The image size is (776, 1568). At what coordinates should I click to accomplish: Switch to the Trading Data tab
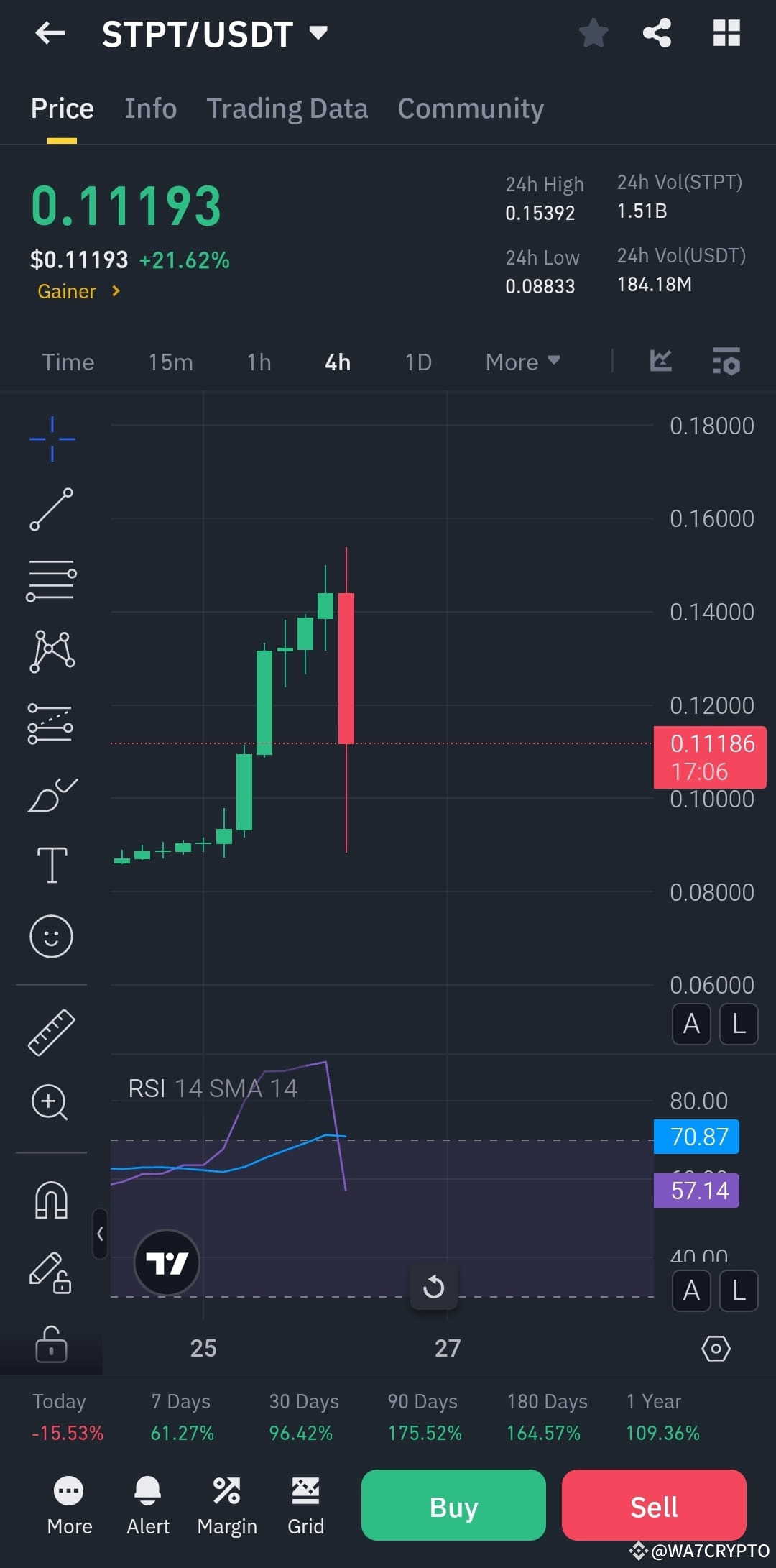pyautogui.click(x=287, y=108)
